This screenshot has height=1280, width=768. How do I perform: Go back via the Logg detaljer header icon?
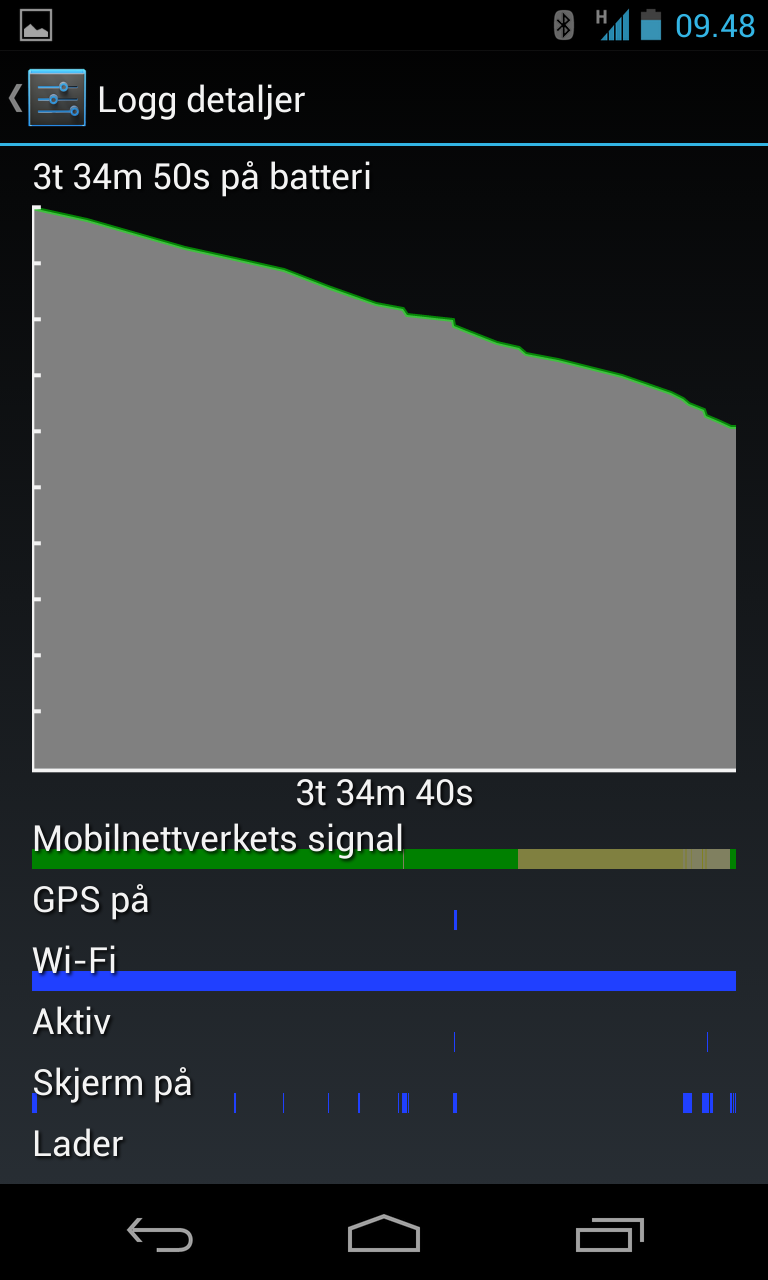(56, 98)
